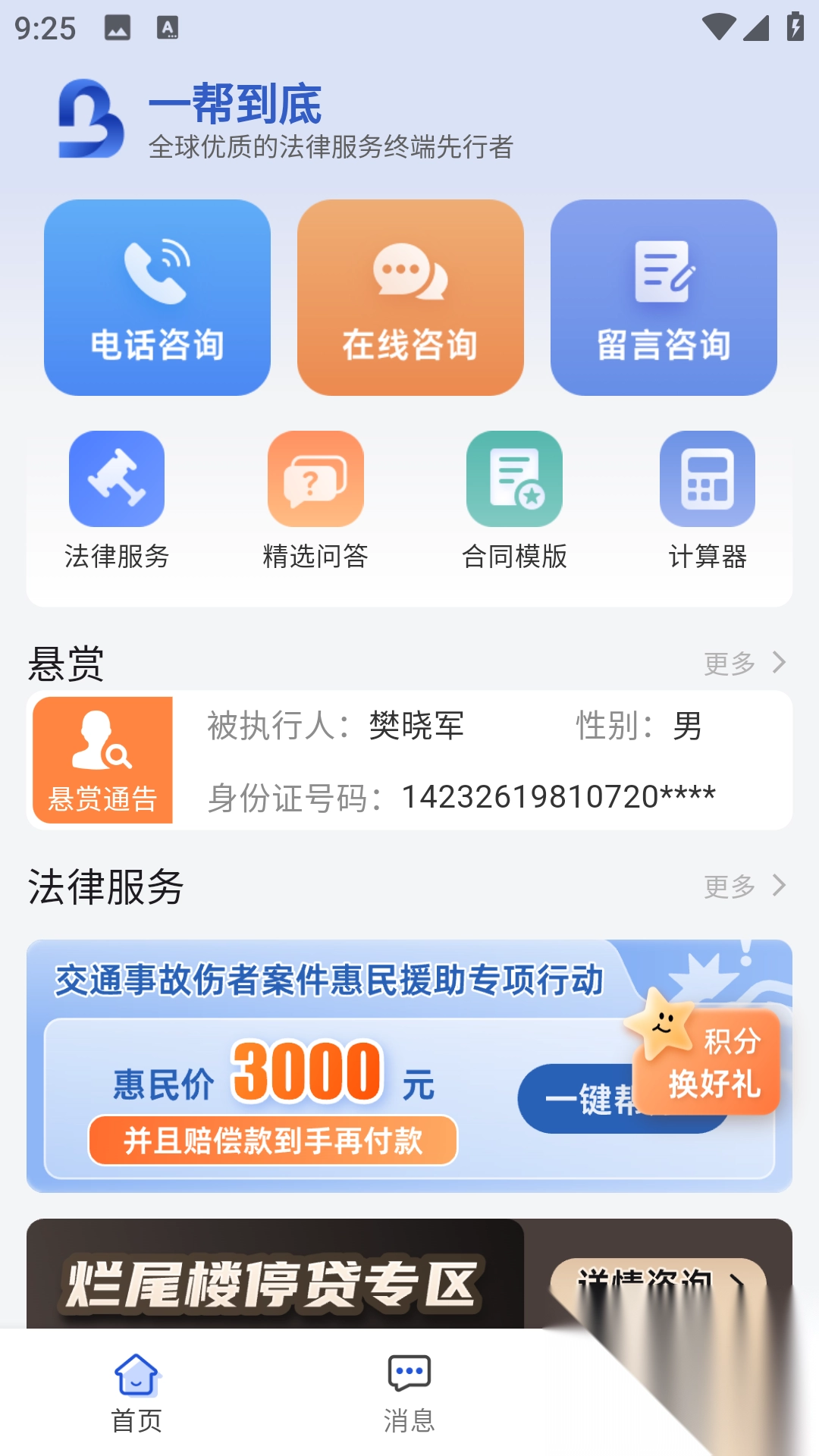The width and height of the screenshot is (819, 1456).
Task: Open message consultation (留言咨询)
Action: pyautogui.click(x=664, y=297)
